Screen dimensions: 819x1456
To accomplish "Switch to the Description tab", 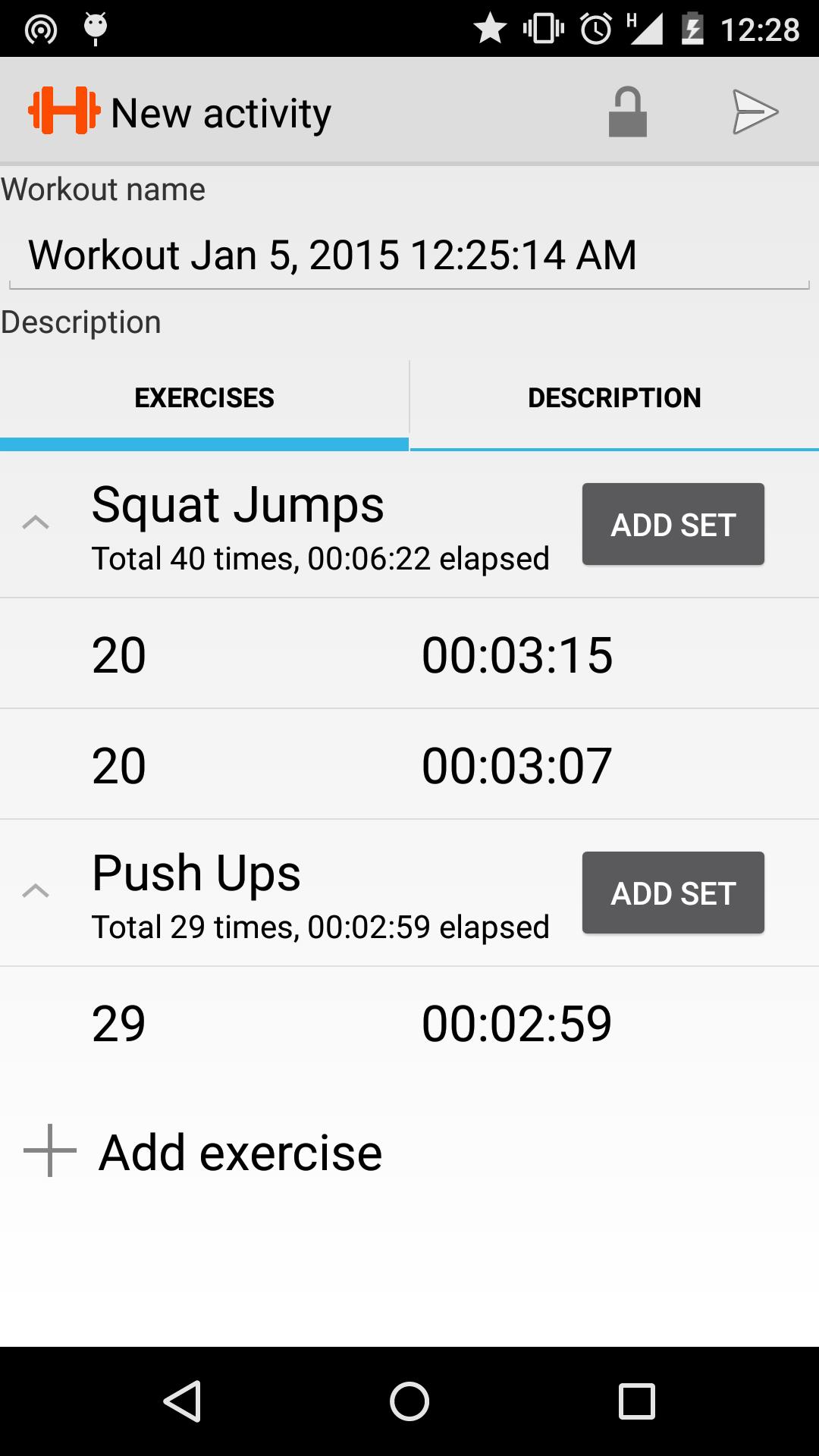I will click(614, 398).
